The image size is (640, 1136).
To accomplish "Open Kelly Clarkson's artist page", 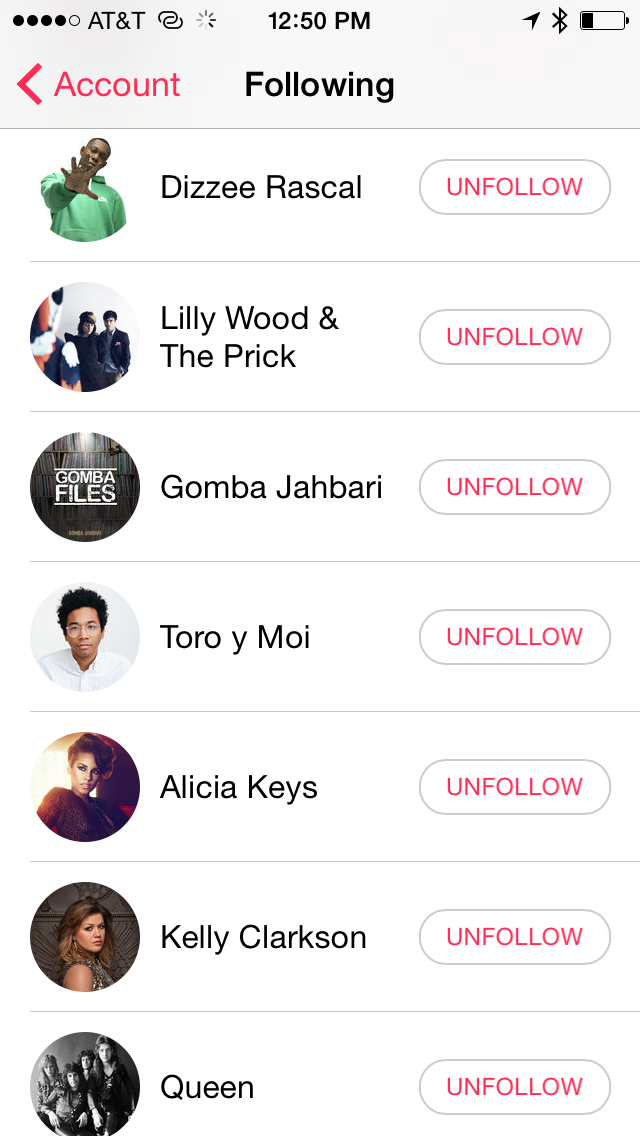I will [x=263, y=937].
